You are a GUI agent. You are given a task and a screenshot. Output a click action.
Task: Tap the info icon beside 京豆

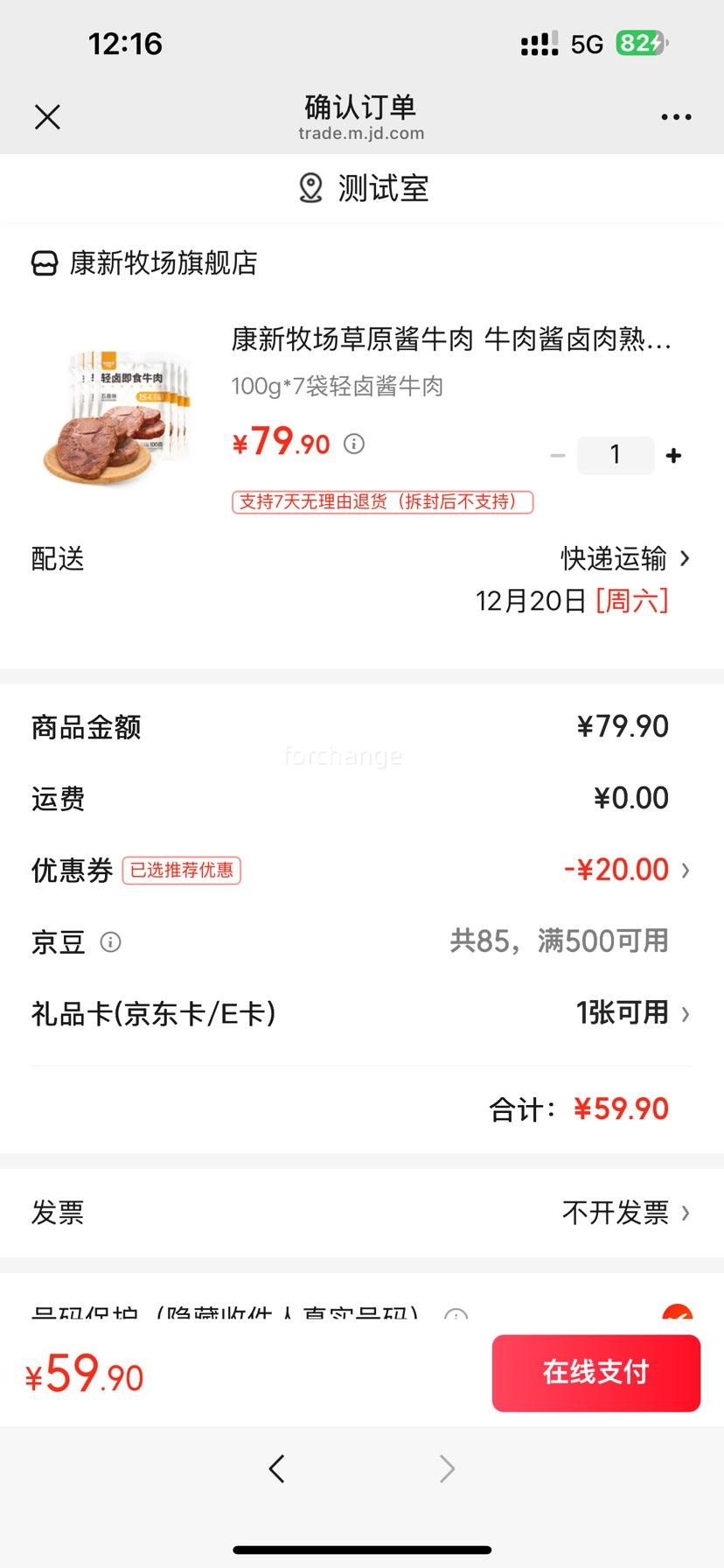click(110, 942)
